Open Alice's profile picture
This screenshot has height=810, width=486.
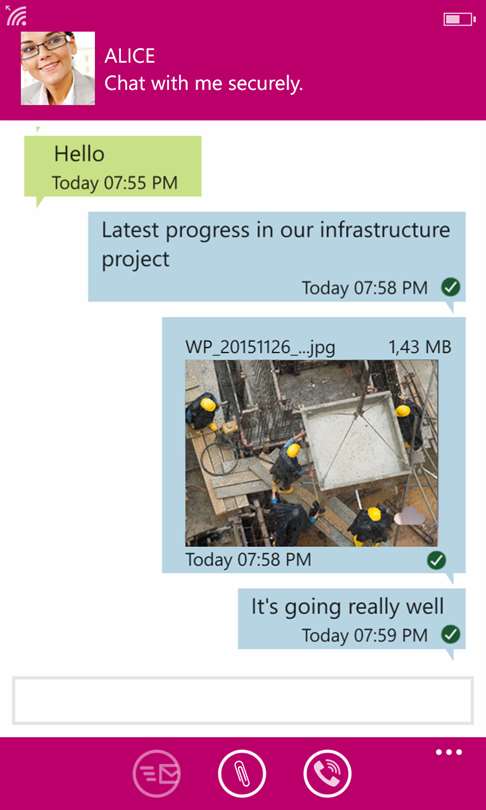click(x=58, y=68)
